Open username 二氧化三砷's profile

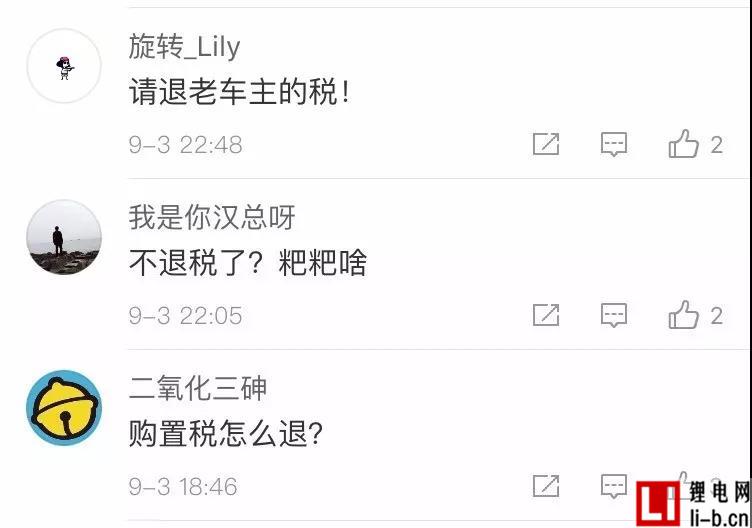click(x=198, y=388)
